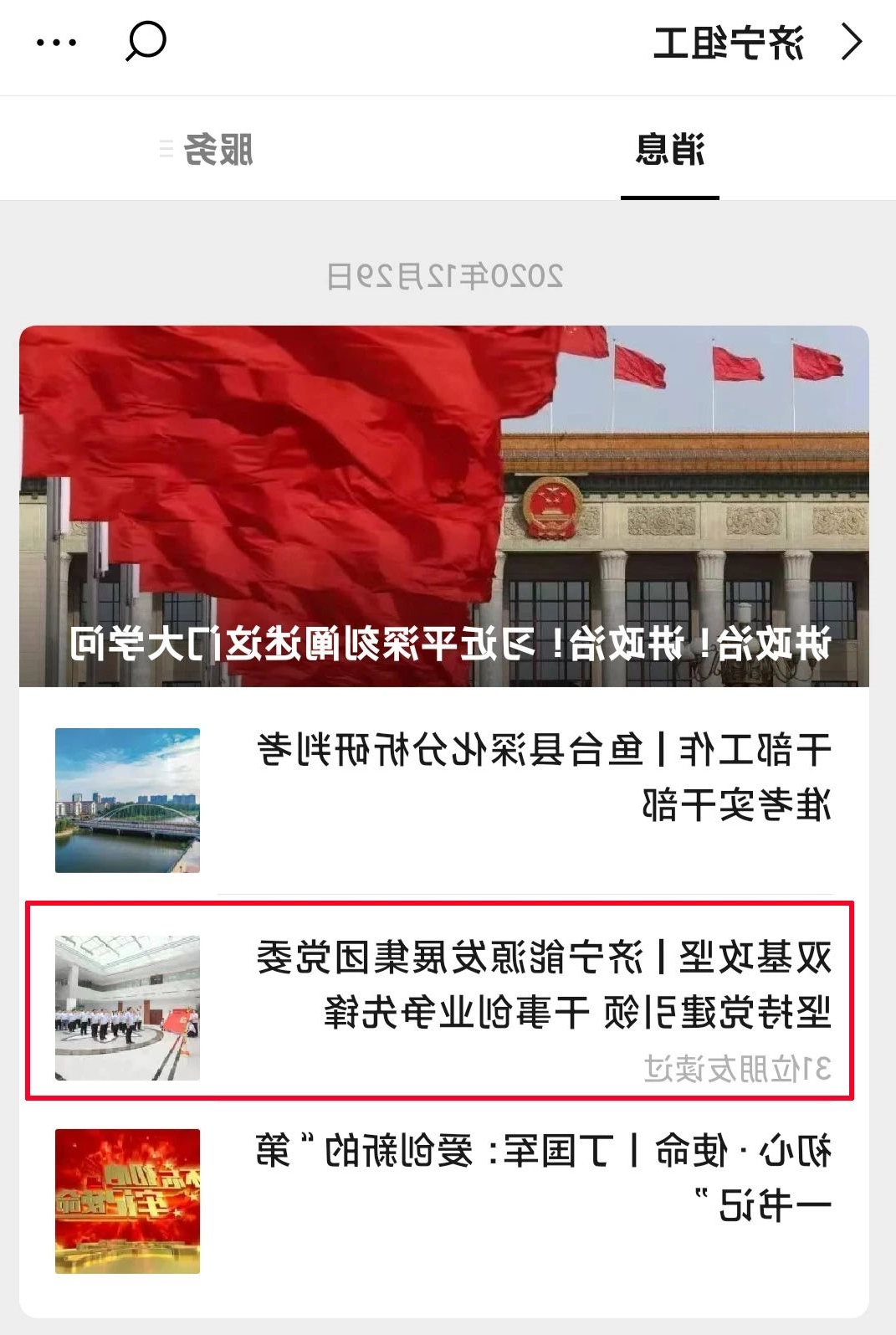896x1335 pixels.
Task: Open the "..." more options menu
Action: [55, 40]
